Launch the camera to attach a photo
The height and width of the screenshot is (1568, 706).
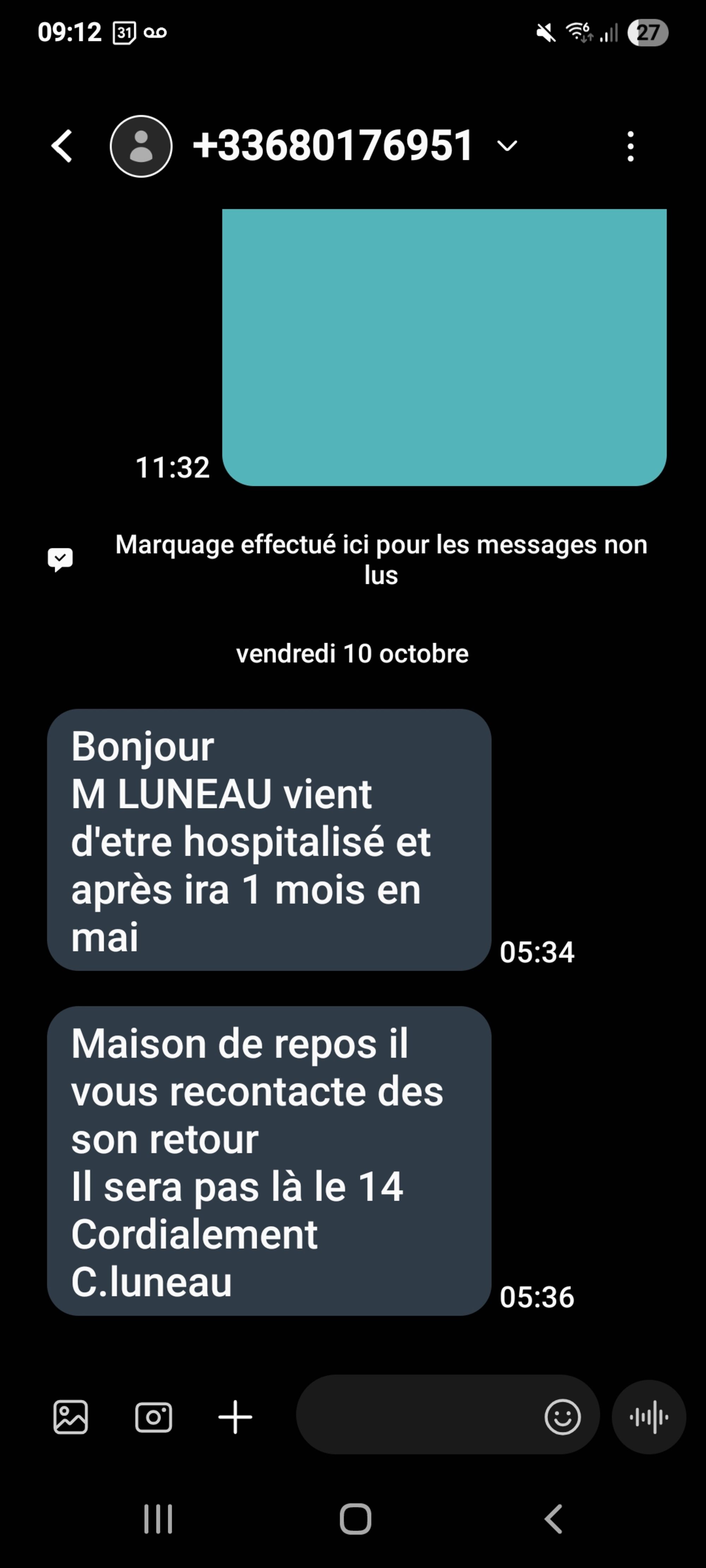[154, 1417]
